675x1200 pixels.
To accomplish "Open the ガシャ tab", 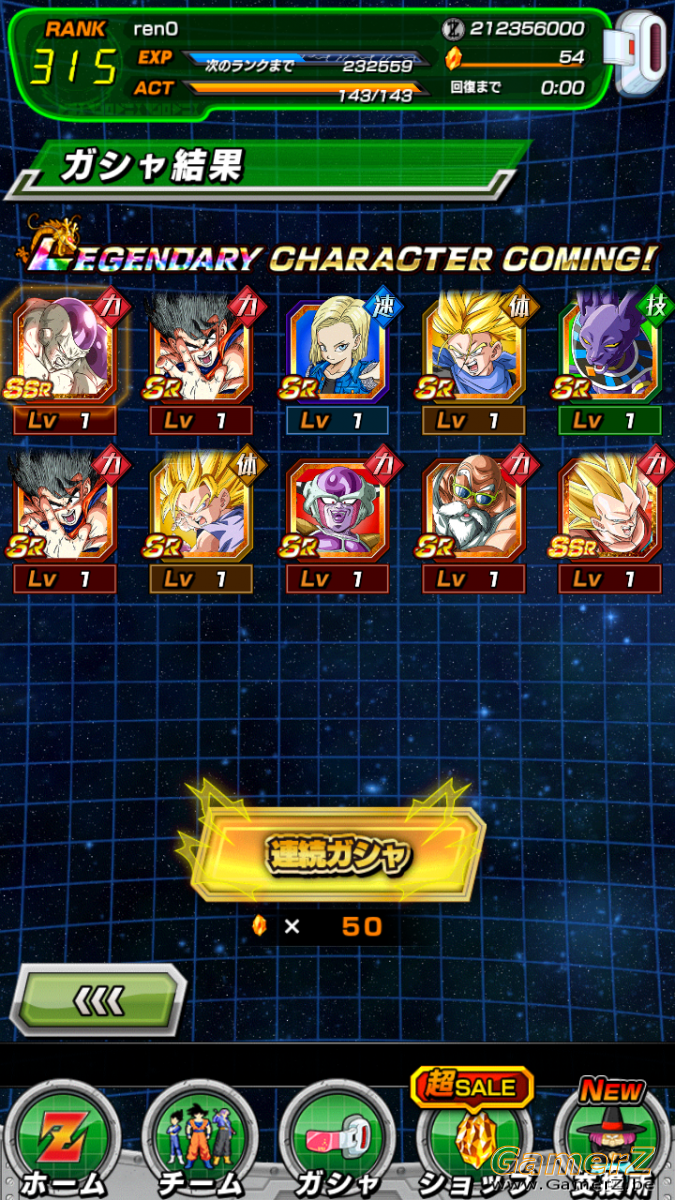I will [338, 1141].
